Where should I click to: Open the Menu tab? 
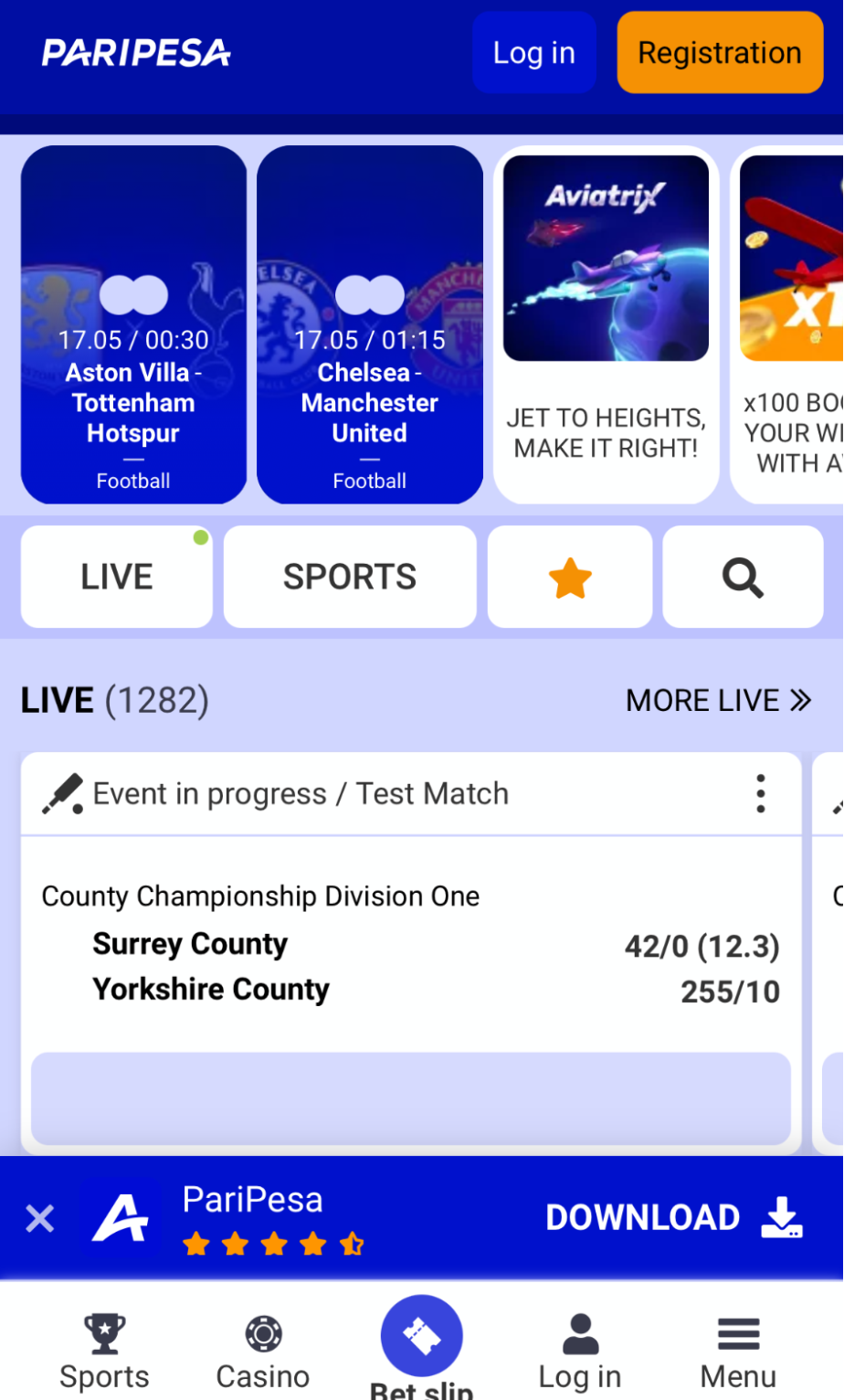tap(738, 1351)
